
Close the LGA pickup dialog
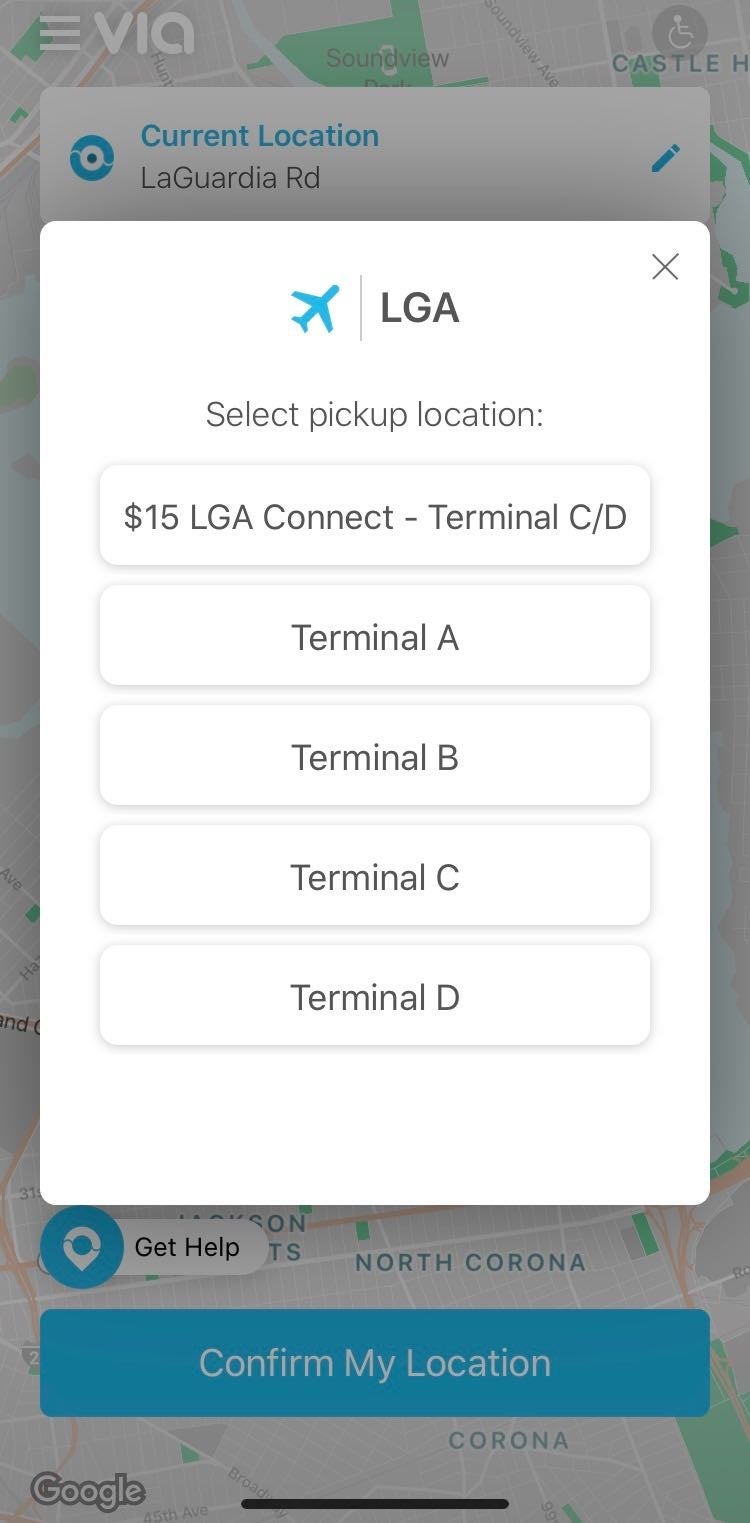(665, 267)
